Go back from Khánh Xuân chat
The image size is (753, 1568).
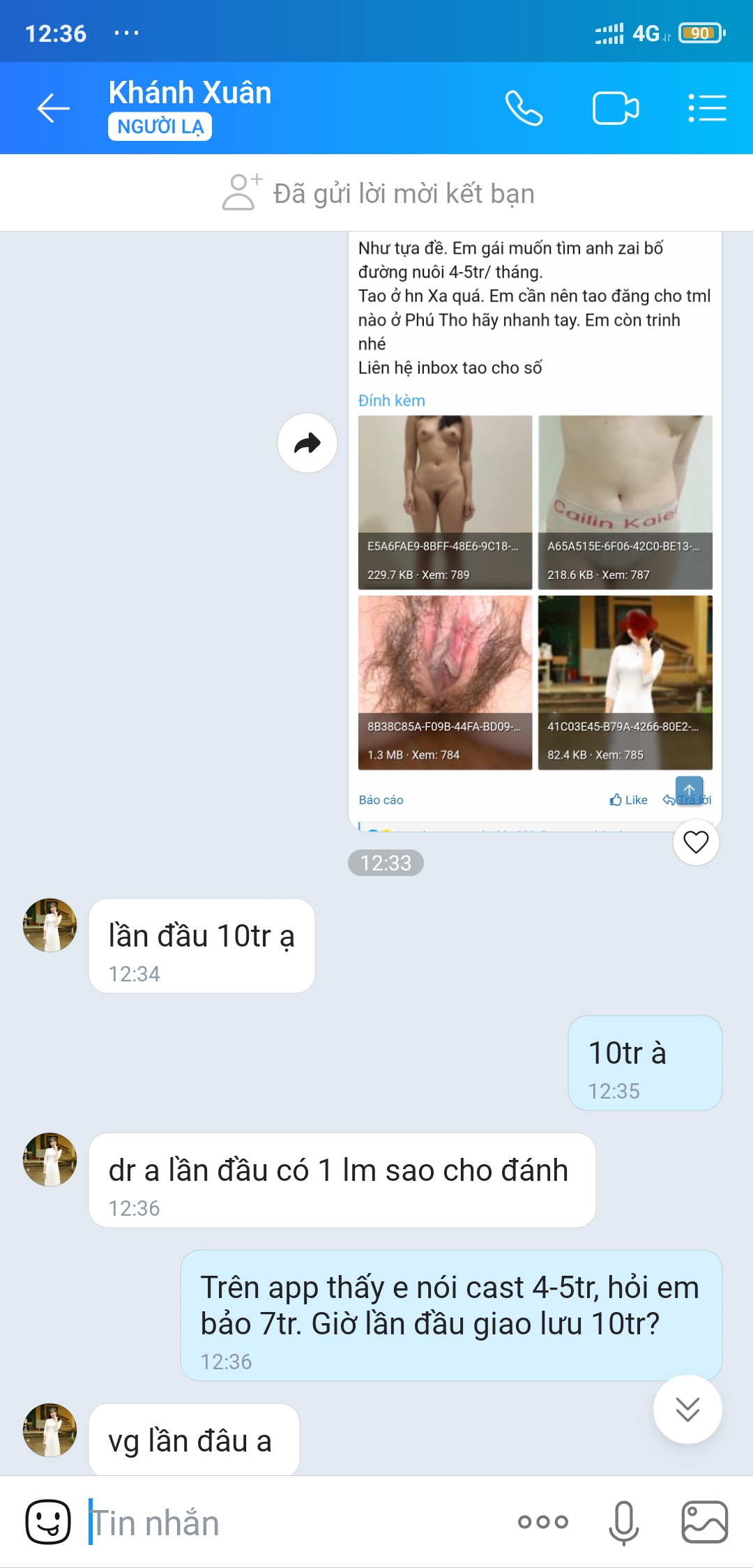(x=53, y=109)
